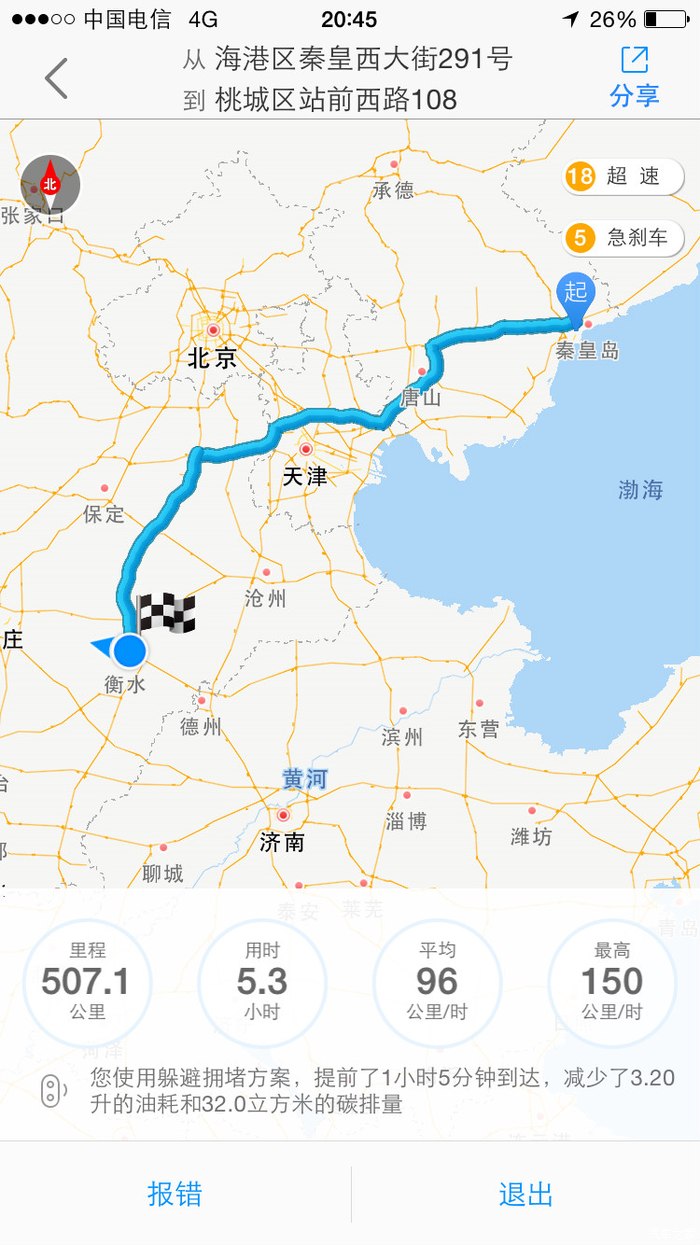700x1245 pixels.
Task: Tap the checkered destination flag
Action: click(x=166, y=612)
